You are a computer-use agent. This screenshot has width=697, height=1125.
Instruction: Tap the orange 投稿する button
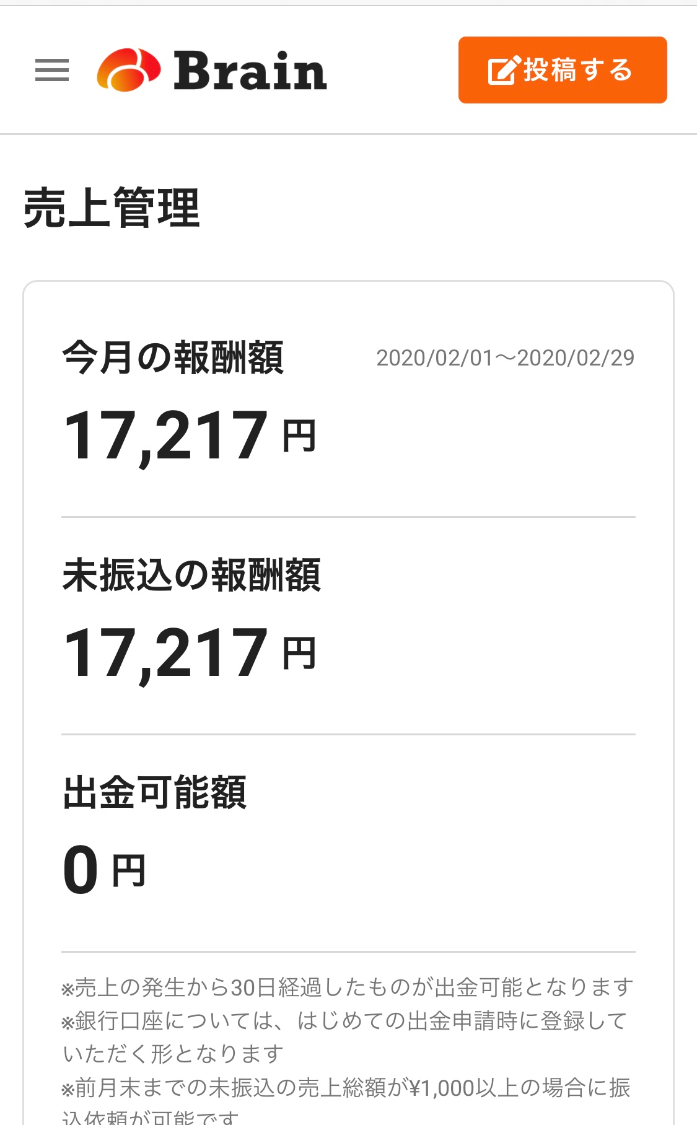[562, 70]
